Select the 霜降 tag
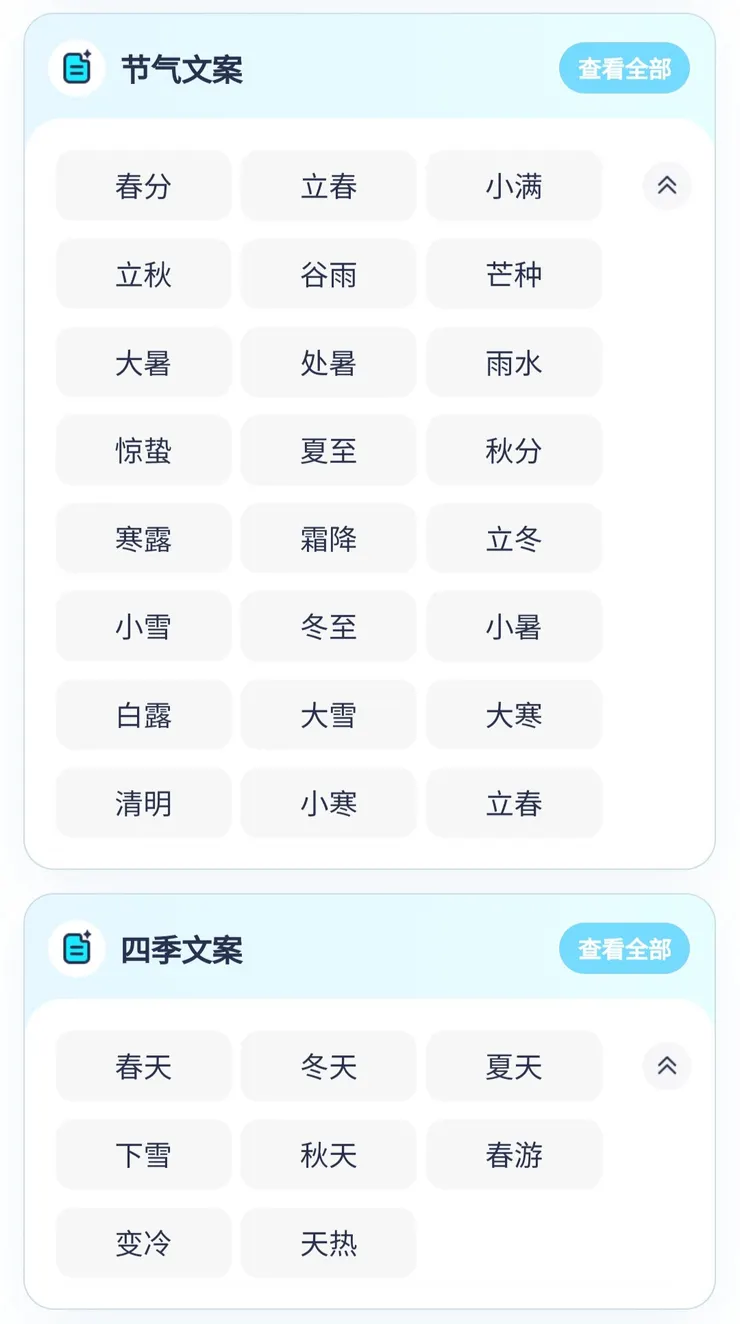Screen dimensions: 740x1324 click(x=328, y=538)
